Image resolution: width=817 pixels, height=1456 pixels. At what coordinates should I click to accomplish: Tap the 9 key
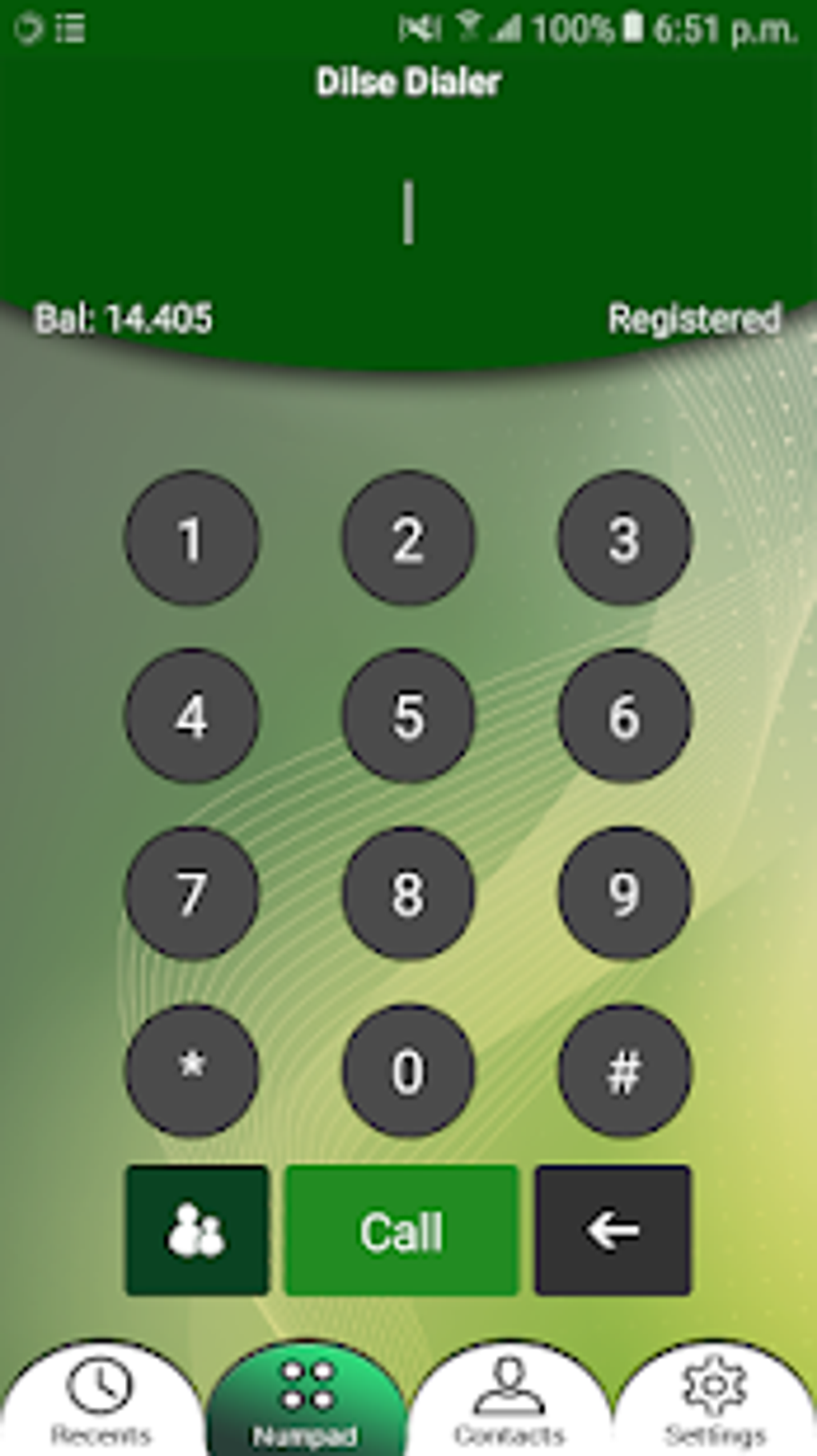point(625,894)
